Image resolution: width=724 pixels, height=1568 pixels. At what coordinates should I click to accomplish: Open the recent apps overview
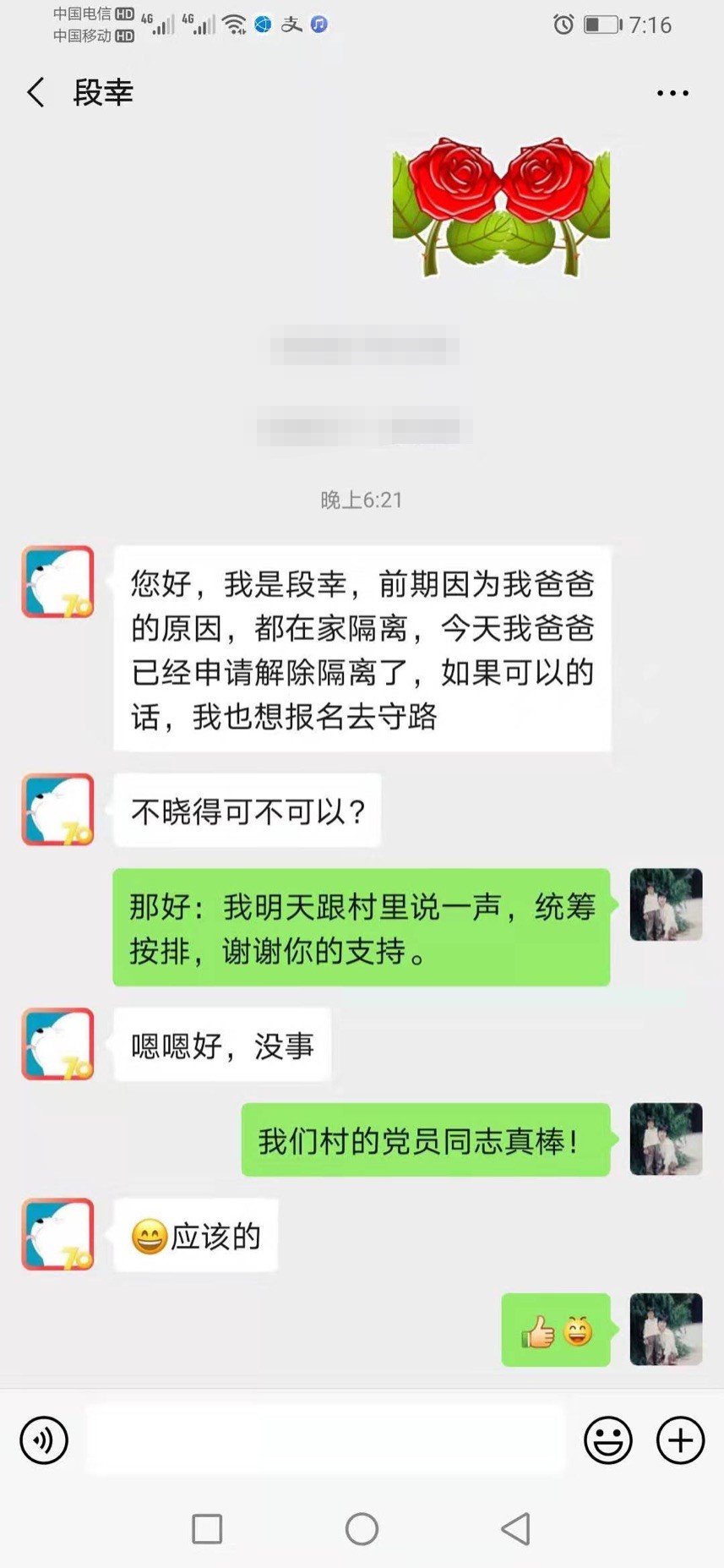point(207,1528)
